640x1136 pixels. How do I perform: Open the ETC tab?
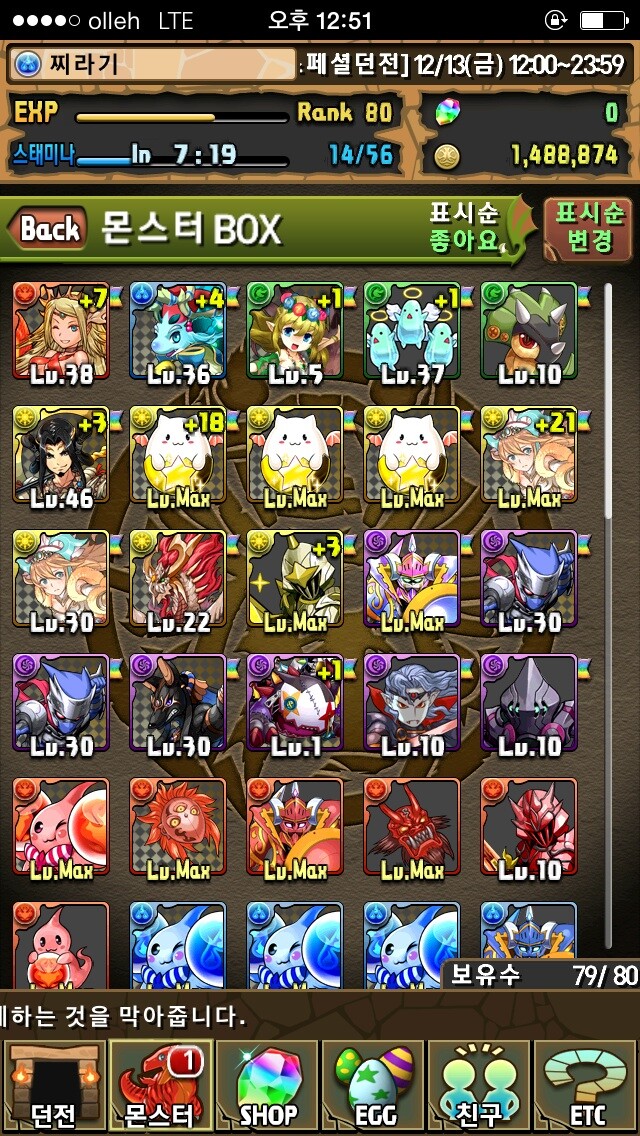point(586,1087)
